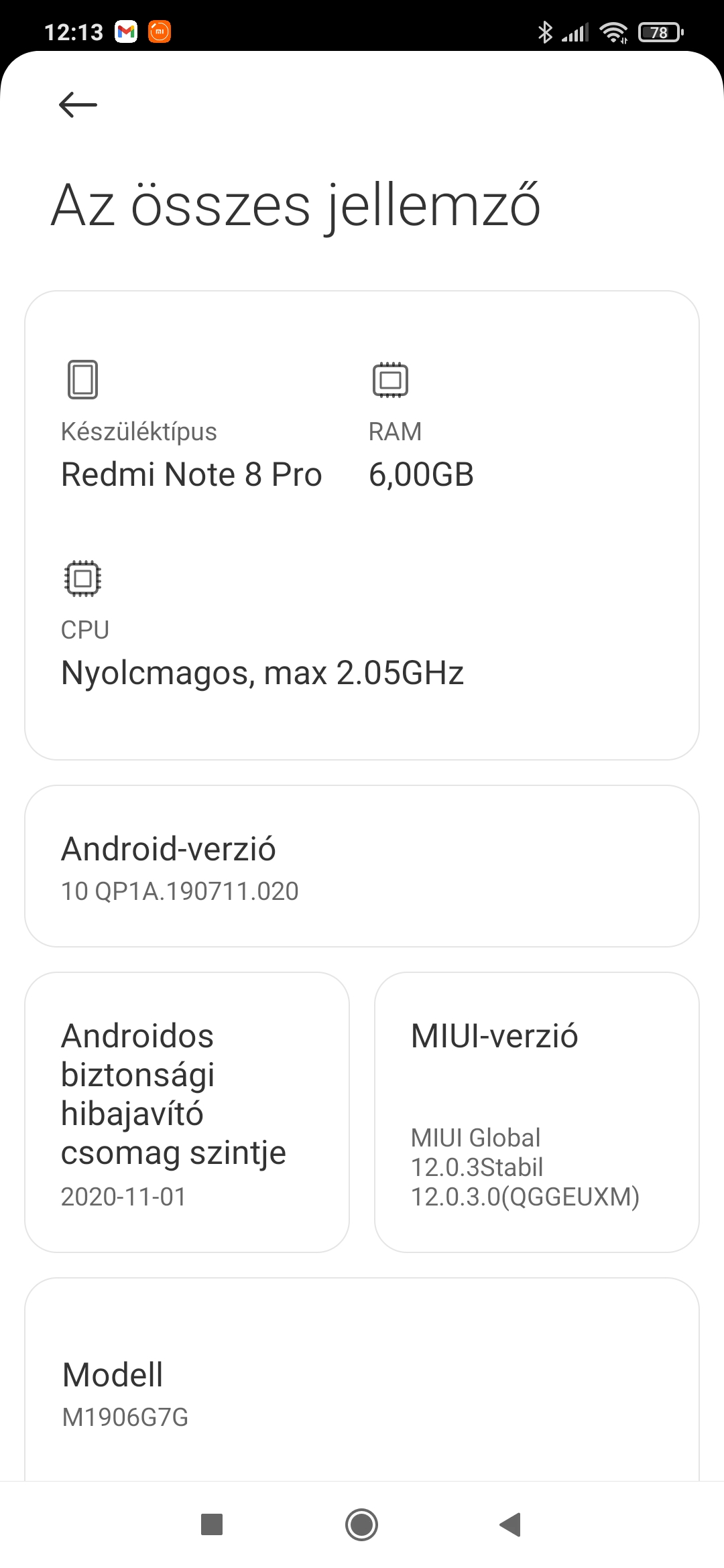Tap the system home button
Viewport: 724px width, 1568px height.
click(x=361, y=1524)
